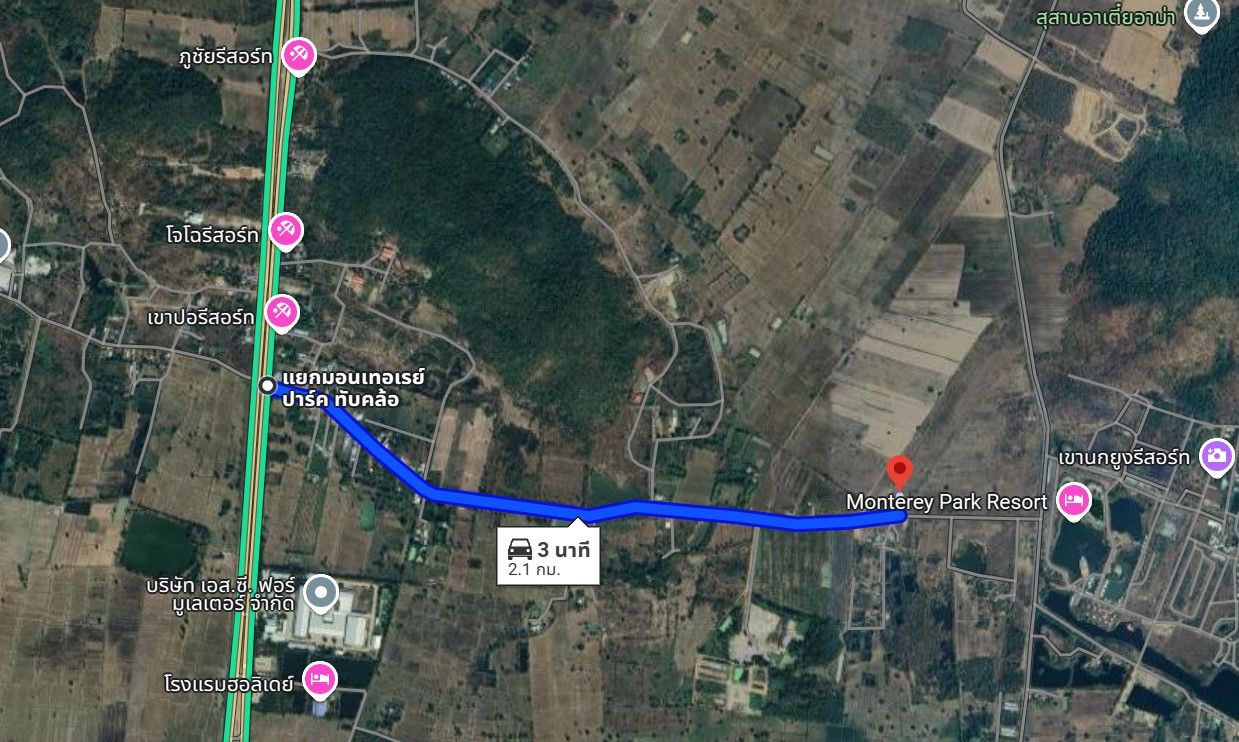The height and width of the screenshot is (742, 1239).
Task: Tap the 3 นาที driving route label
Action: tap(548, 556)
